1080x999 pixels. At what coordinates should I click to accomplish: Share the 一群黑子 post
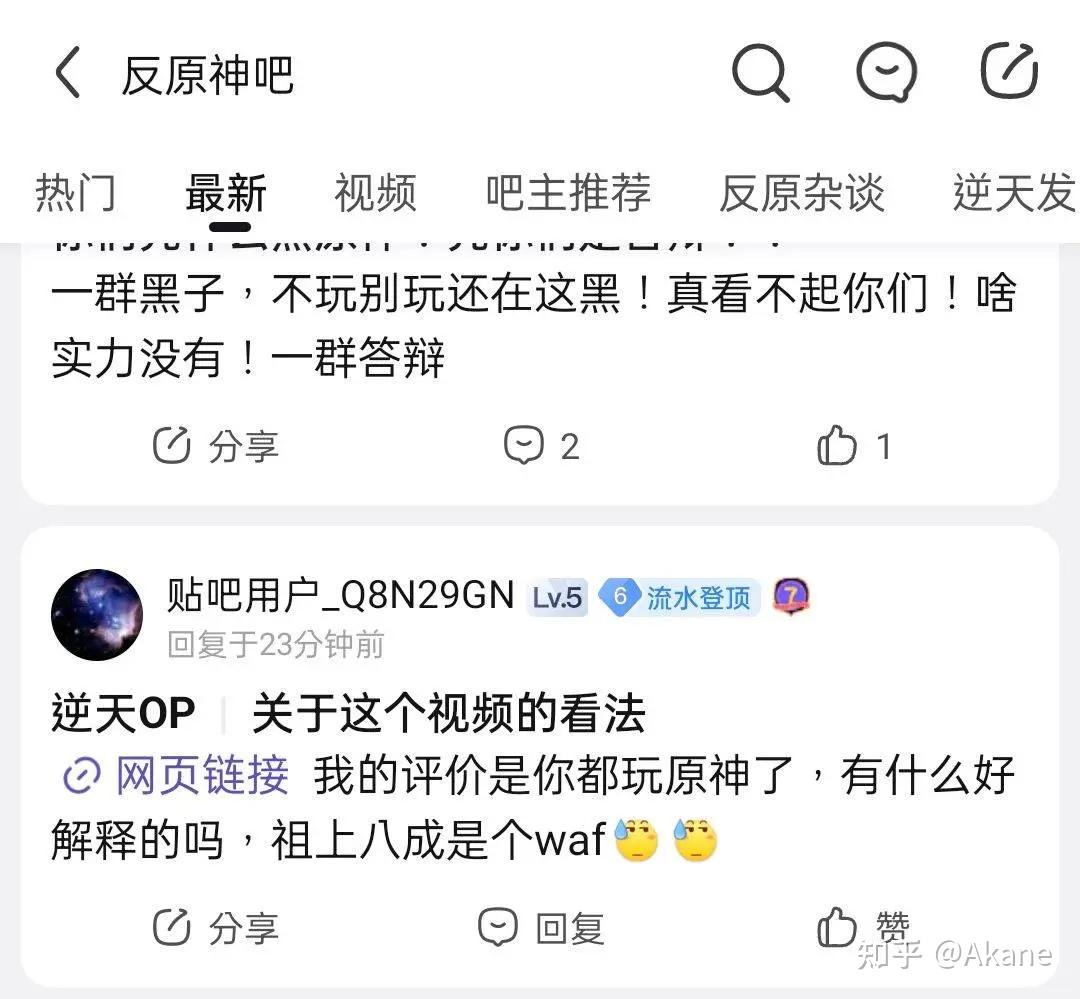click(x=214, y=446)
